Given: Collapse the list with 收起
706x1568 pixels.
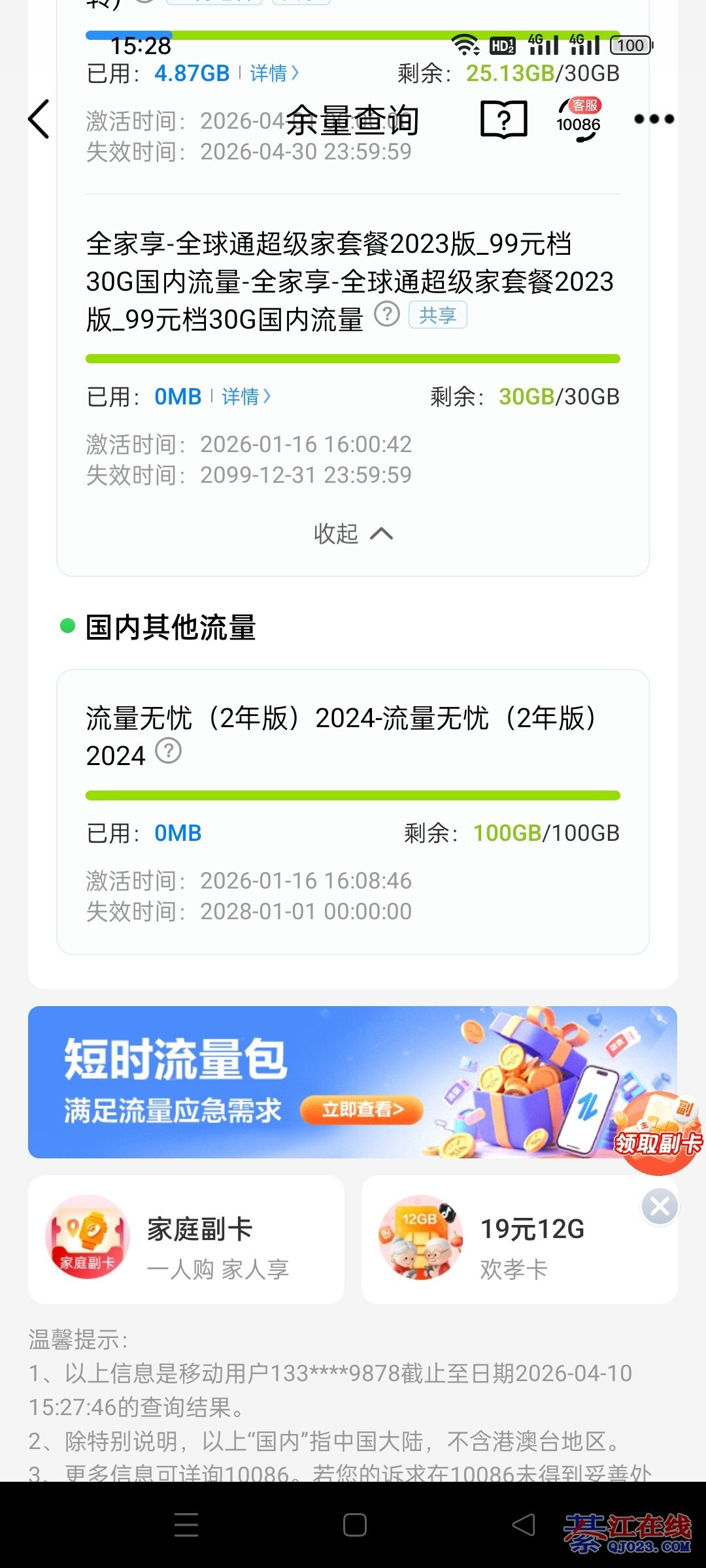Looking at the screenshot, I should pos(353,534).
